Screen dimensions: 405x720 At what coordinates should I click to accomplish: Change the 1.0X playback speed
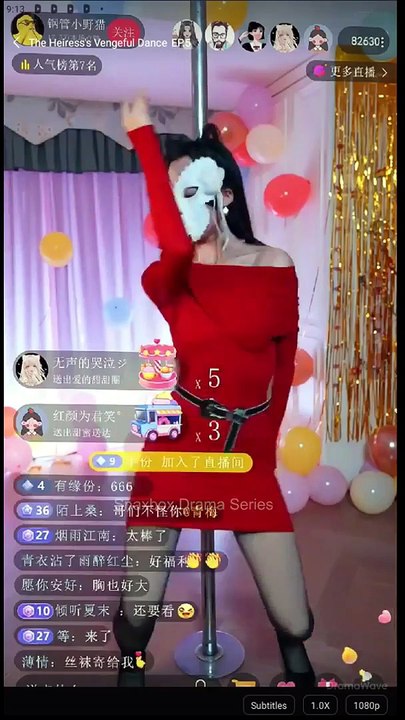[320, 705]
